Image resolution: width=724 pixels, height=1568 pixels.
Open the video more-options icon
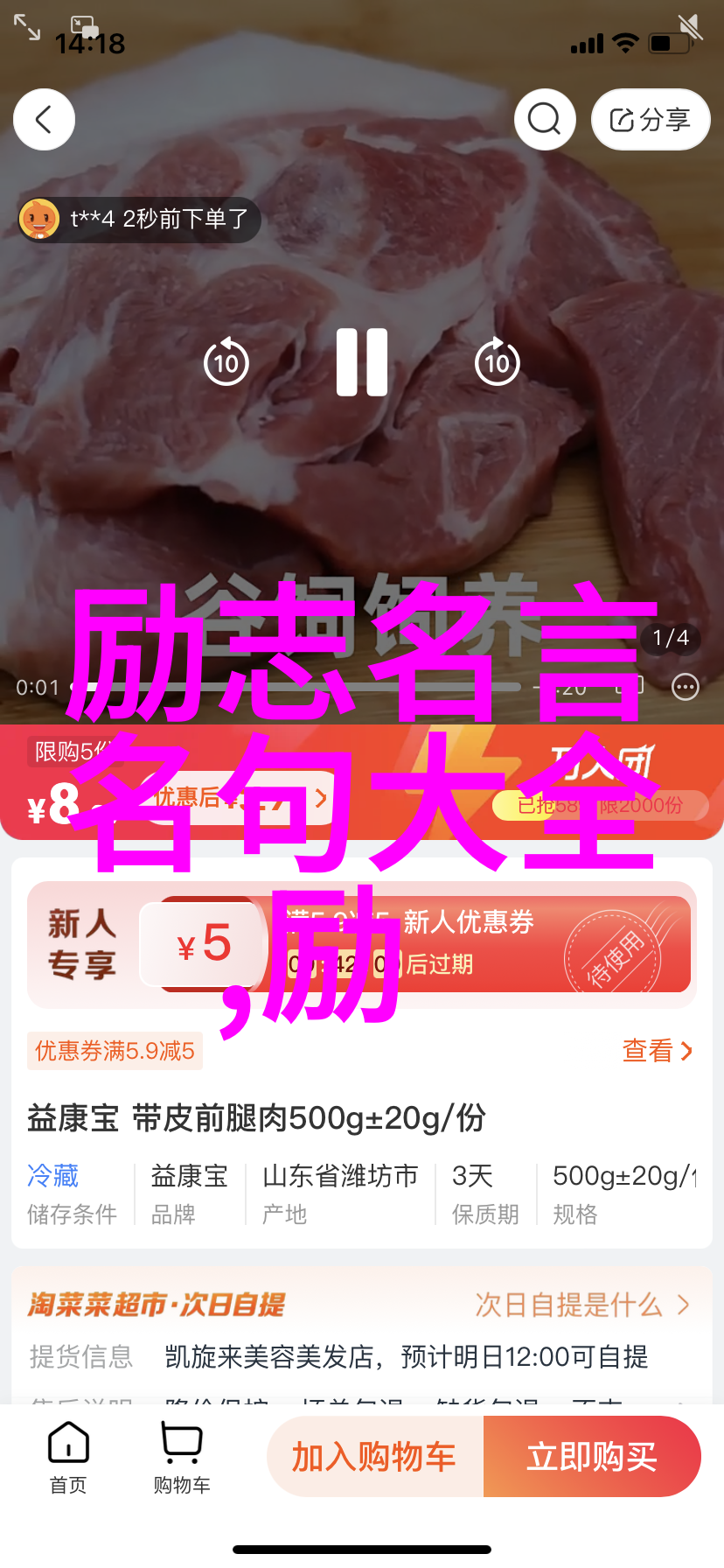[685, 688]
